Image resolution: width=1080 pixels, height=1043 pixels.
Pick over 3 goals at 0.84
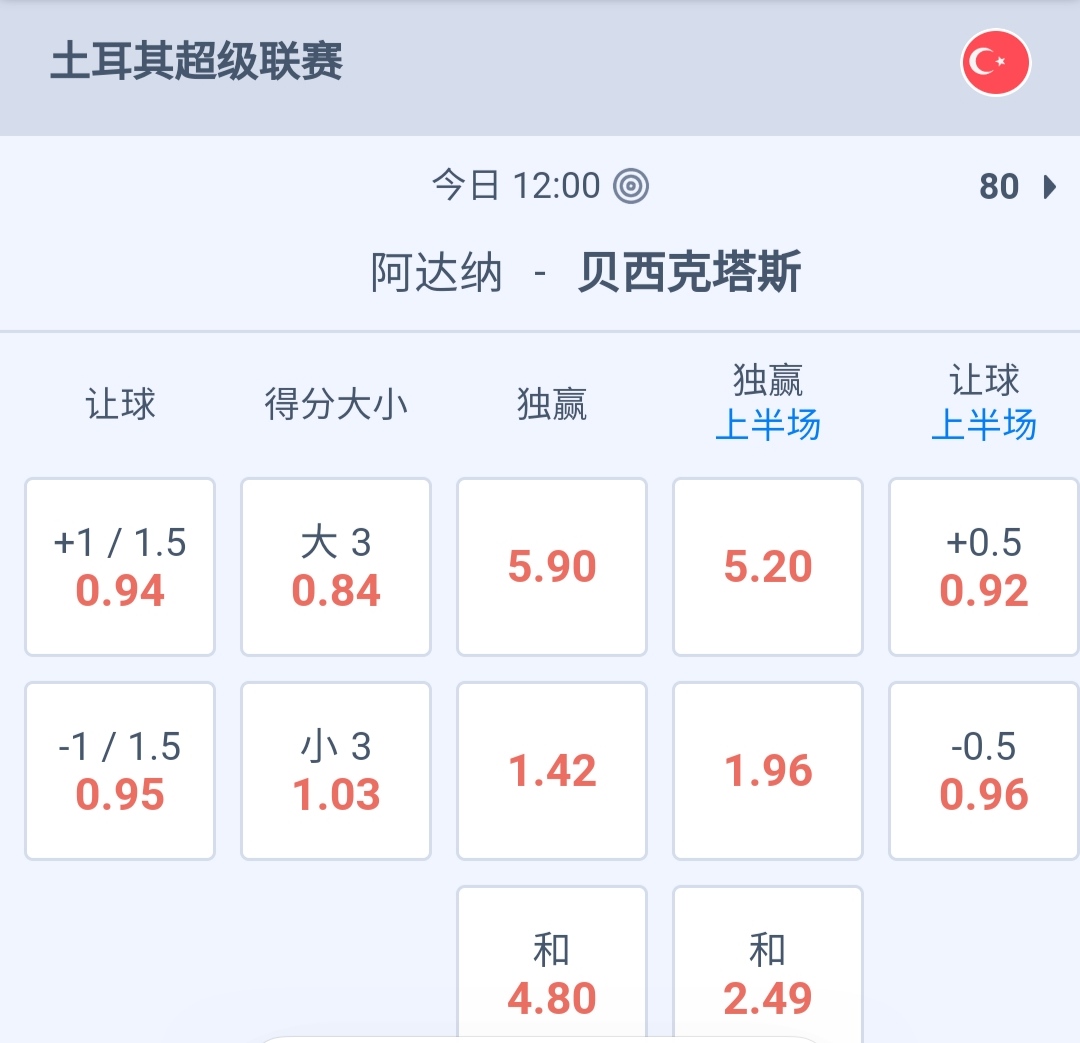336,567
